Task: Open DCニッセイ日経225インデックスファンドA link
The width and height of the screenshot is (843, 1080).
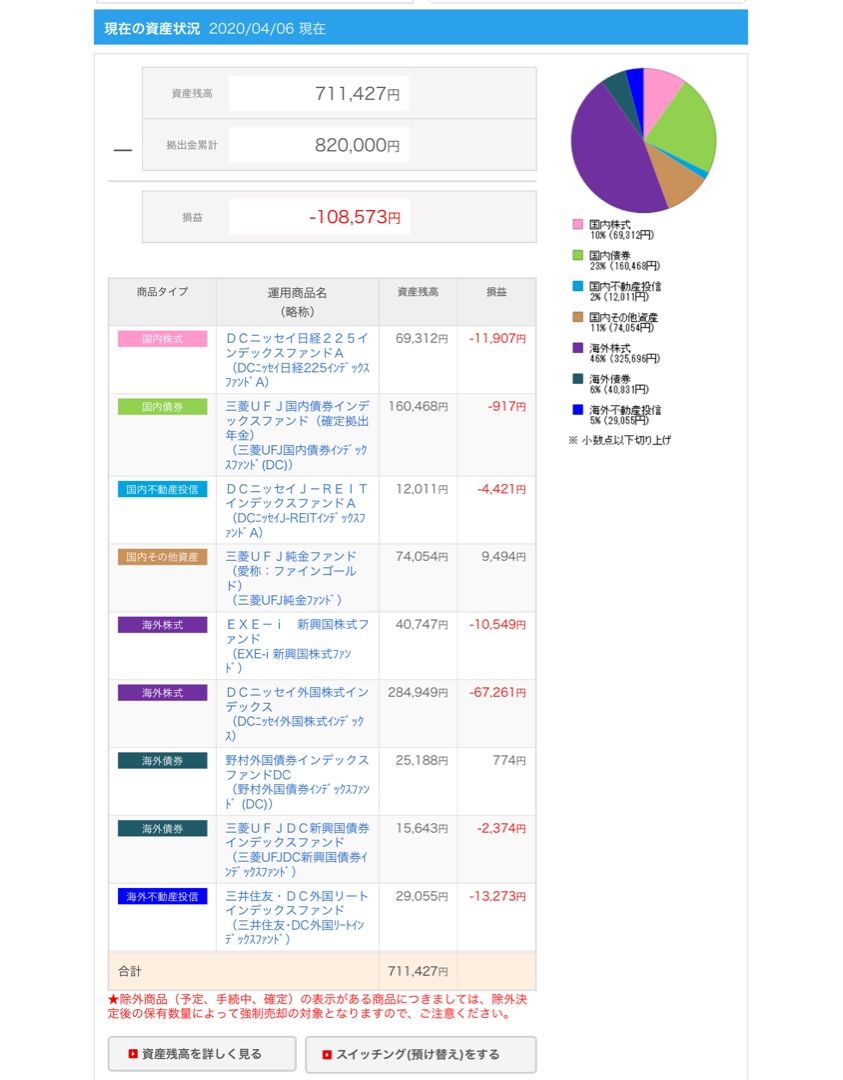Action: pyautogui.click(x=298, y=360)
